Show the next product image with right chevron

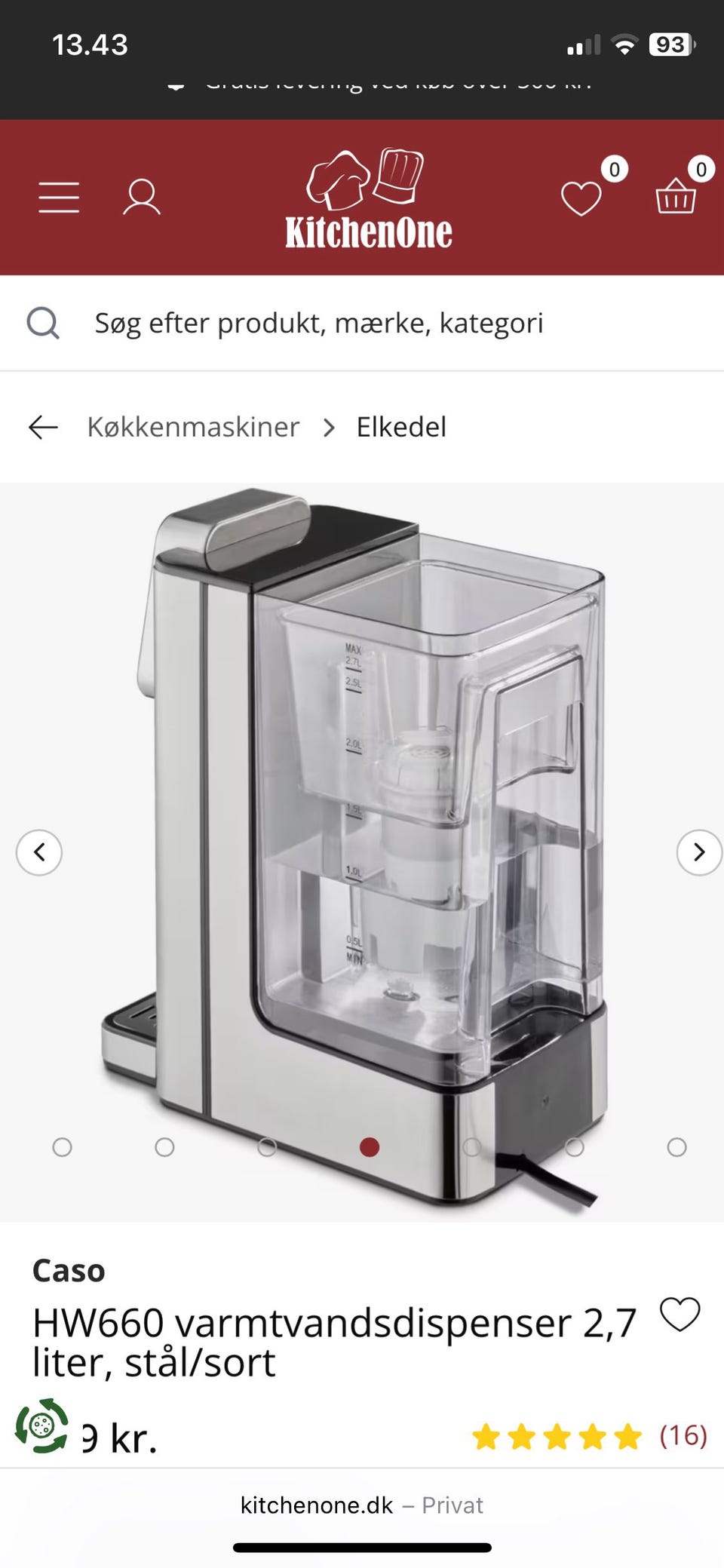point(698,852)
